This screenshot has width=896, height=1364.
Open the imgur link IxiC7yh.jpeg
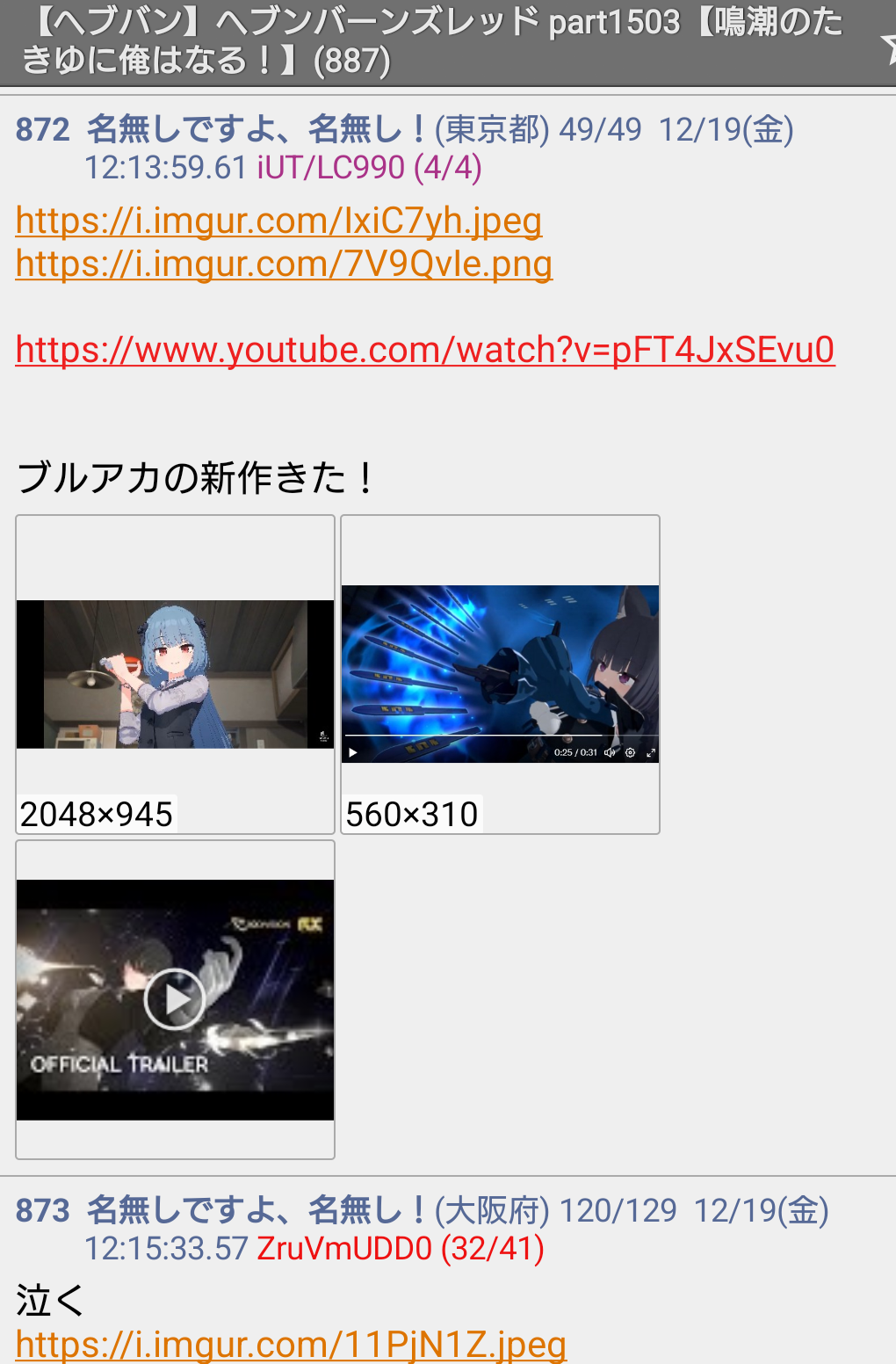click(278, 221)
